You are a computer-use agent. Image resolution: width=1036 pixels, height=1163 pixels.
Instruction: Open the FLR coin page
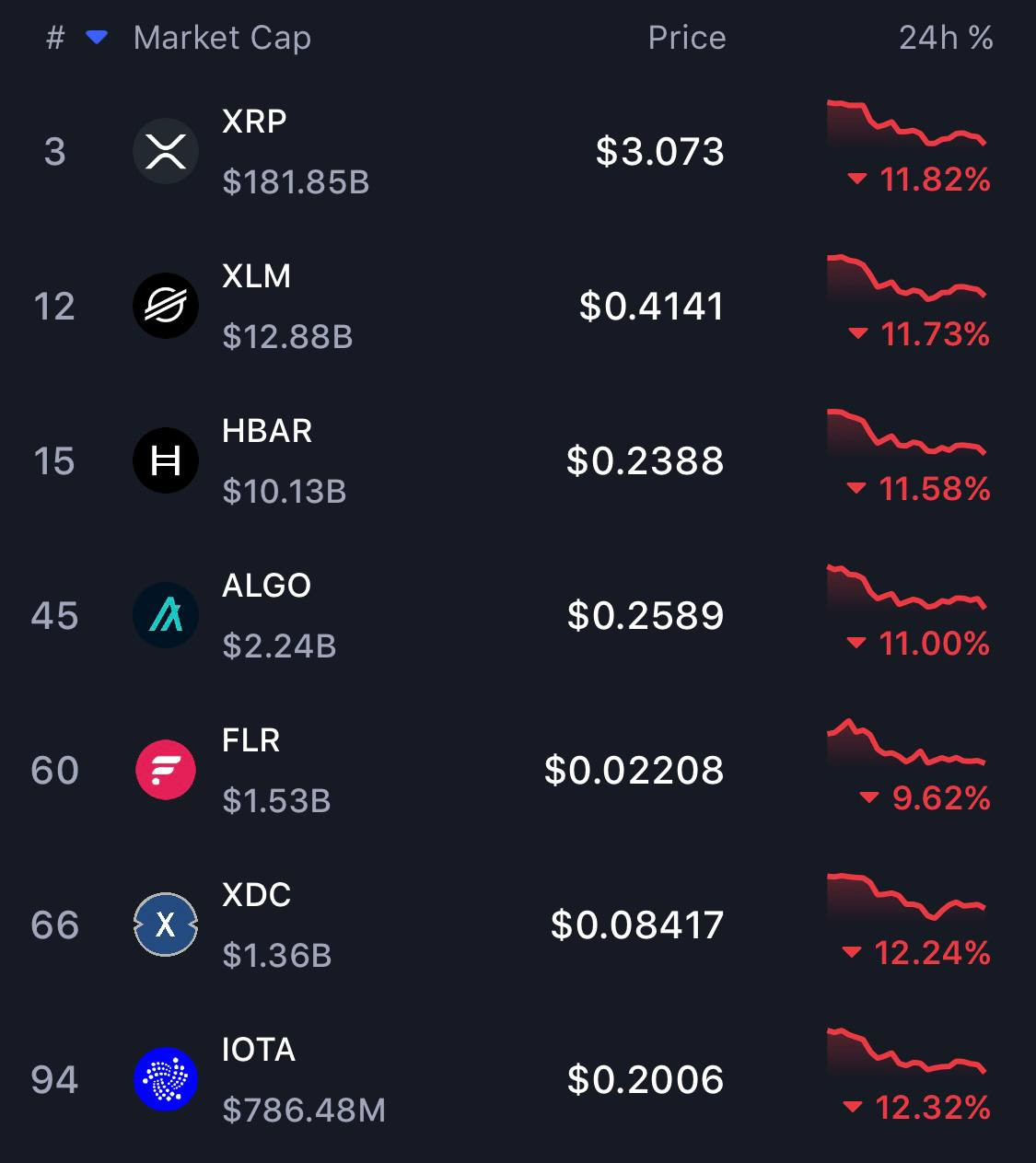click(x=250, y=741)
